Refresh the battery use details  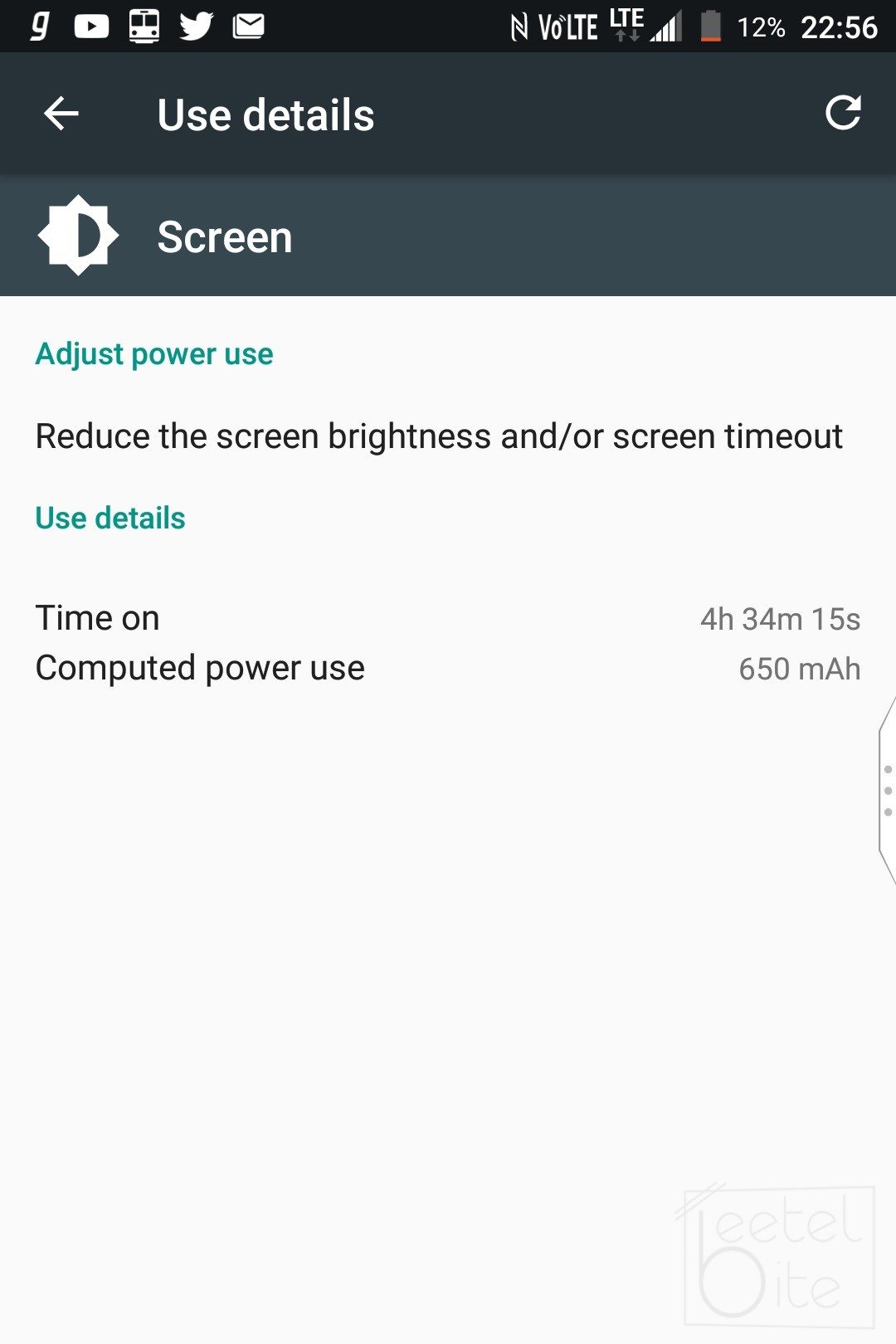pos(843,114)
